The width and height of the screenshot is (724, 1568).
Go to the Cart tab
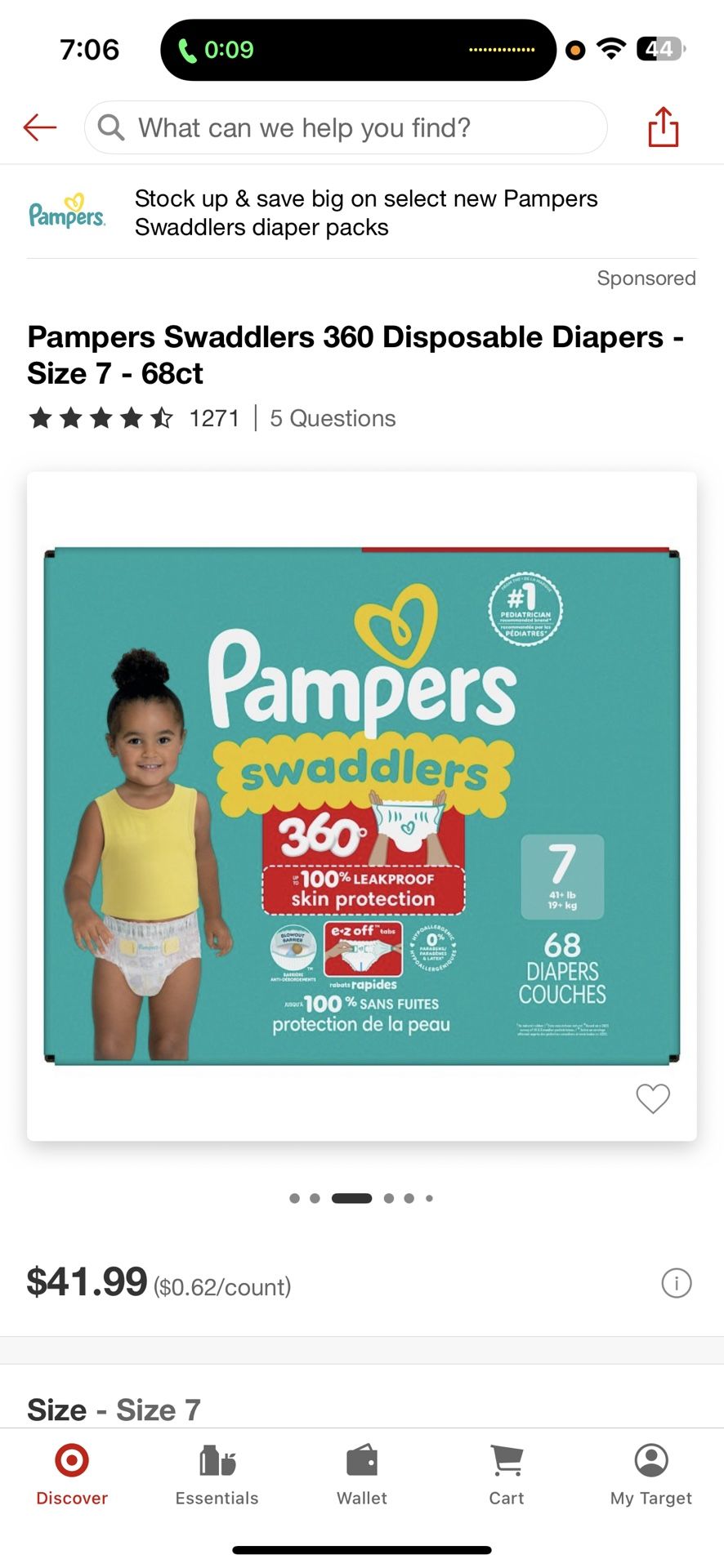(x=507, y=1475)
